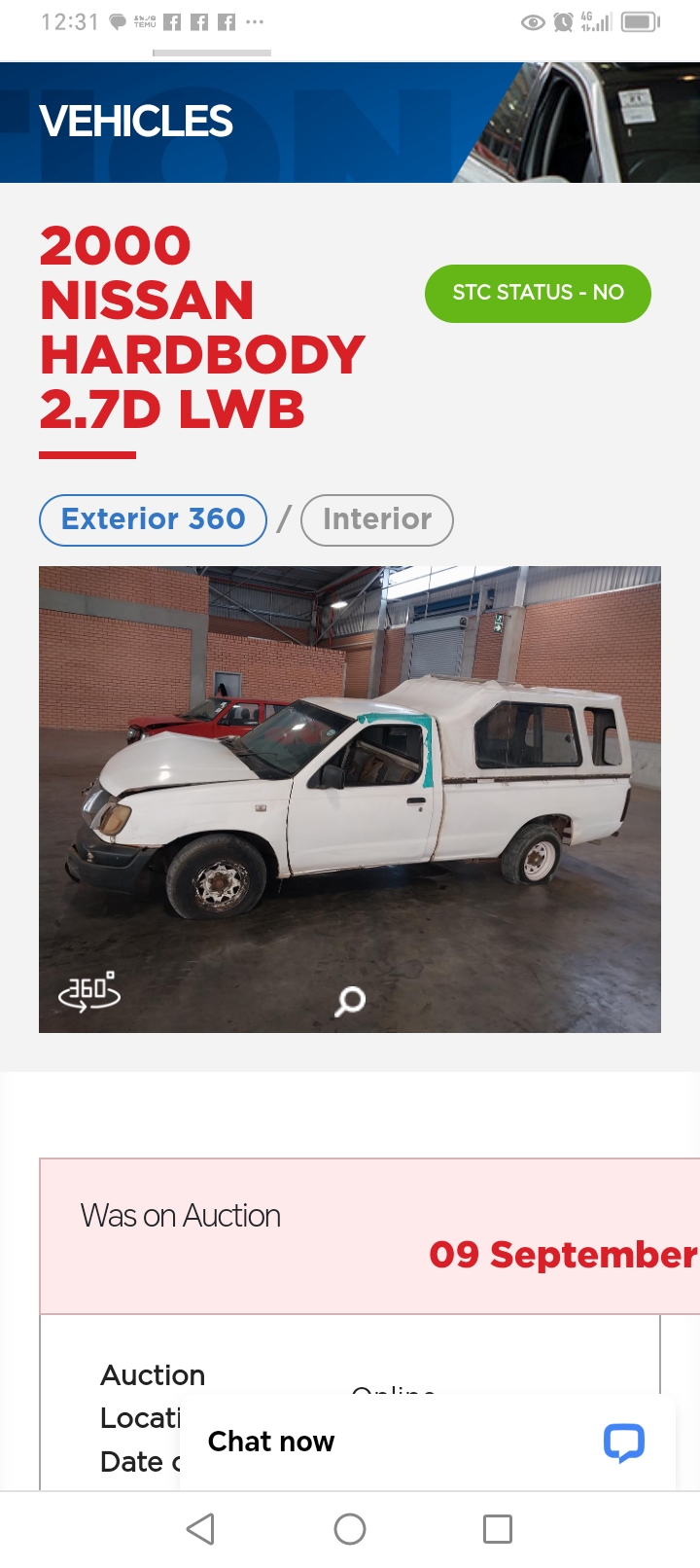Tap the STC STATUS - NO badge
700x1568 pixels.
tap(538, 293)
